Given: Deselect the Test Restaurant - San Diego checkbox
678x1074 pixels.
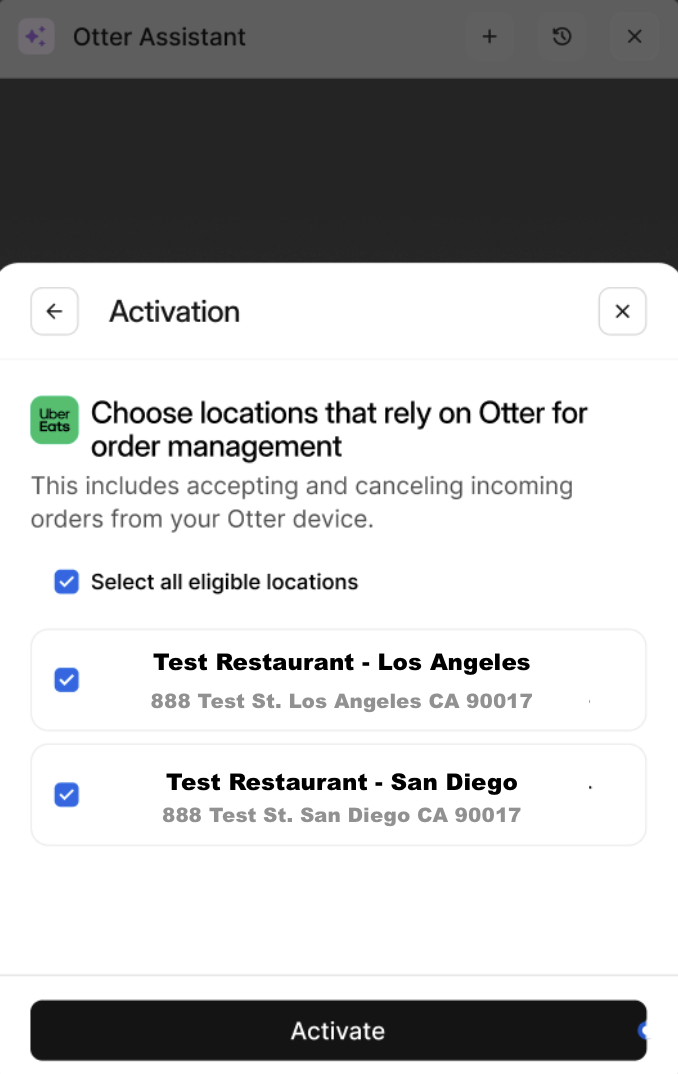Looking at the screenshot, I should click(66, 795).
